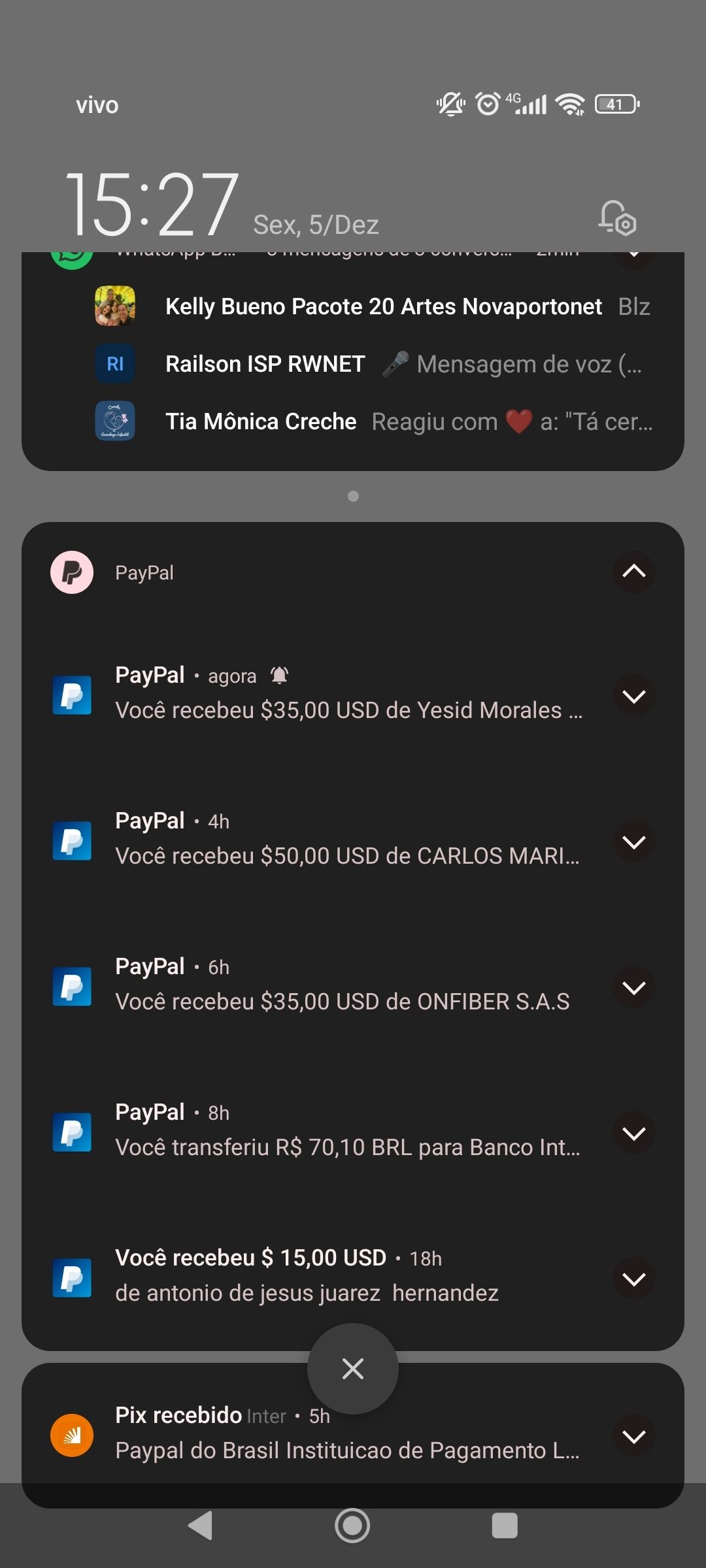
Task: Go back with the navigation bar
Action: click(201, 1526)
